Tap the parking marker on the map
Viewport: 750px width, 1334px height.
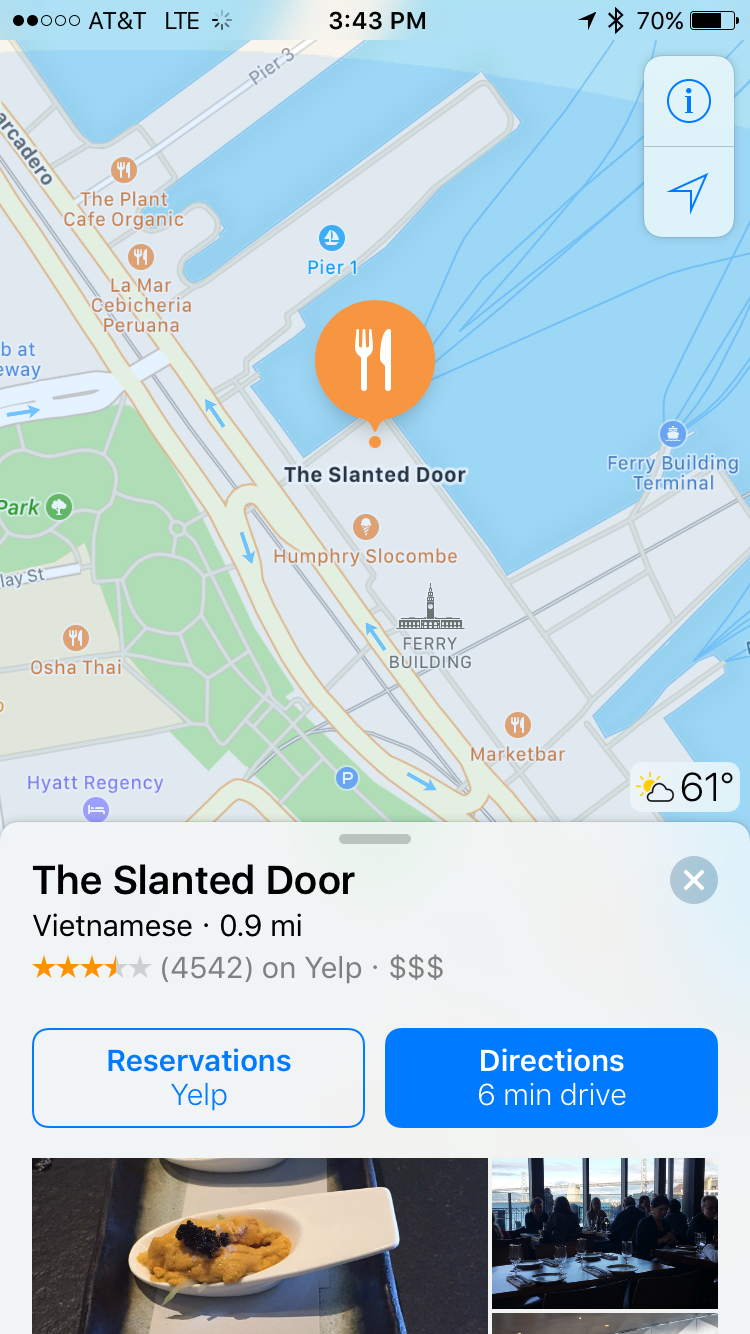point(347,778)
